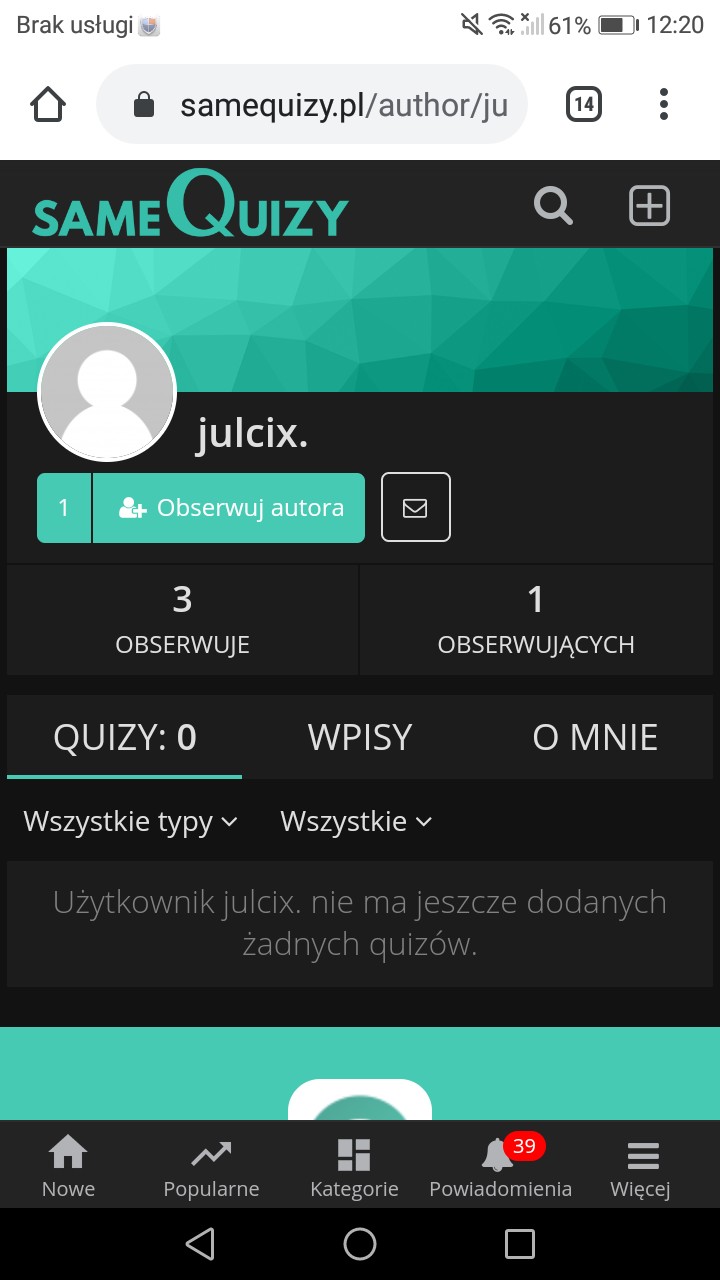Viewport: 720px width, 1280px height.
Task: Open the search magnifier icon
Action: pos(553,206)
